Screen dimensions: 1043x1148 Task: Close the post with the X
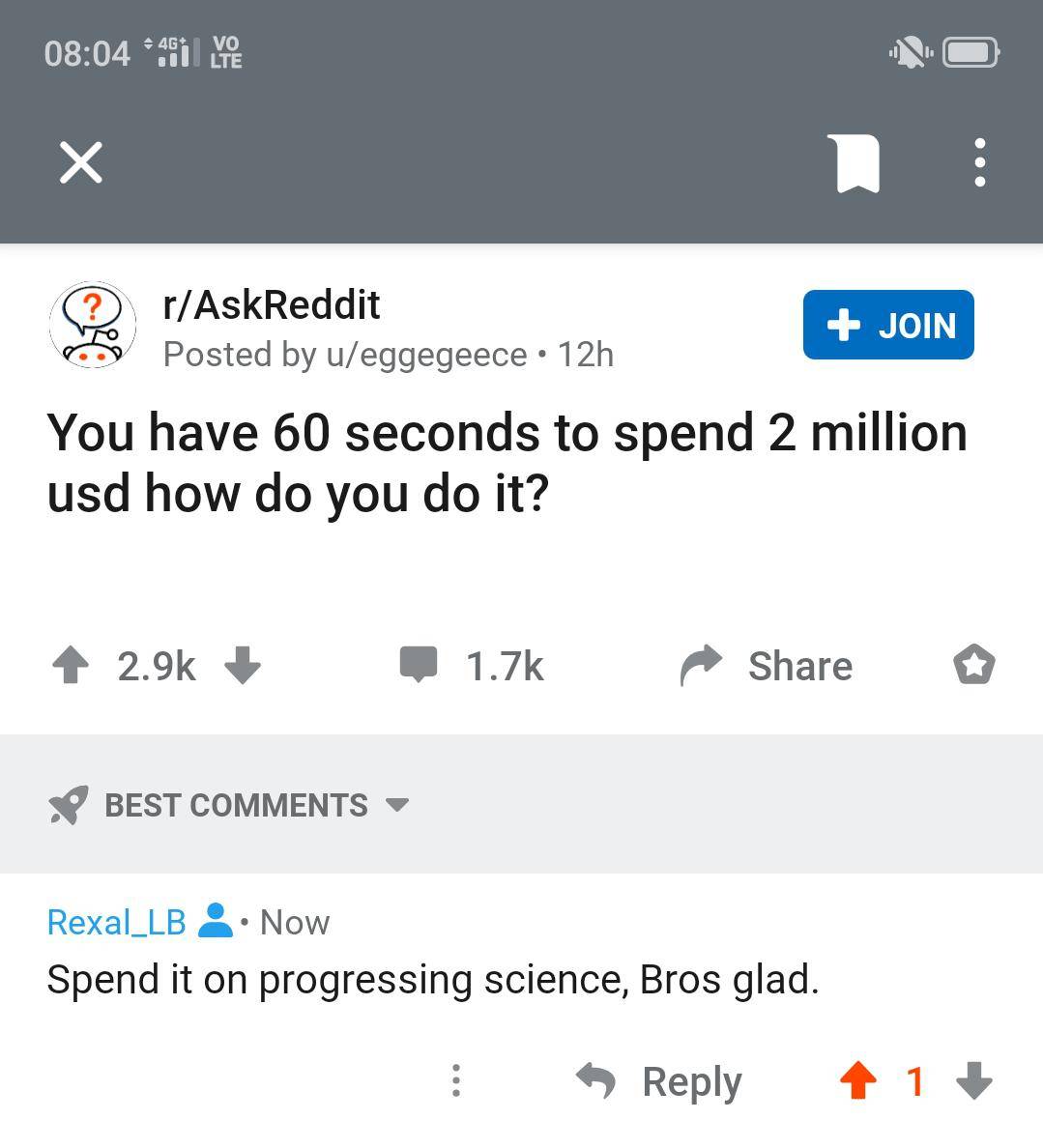(80, 162)
